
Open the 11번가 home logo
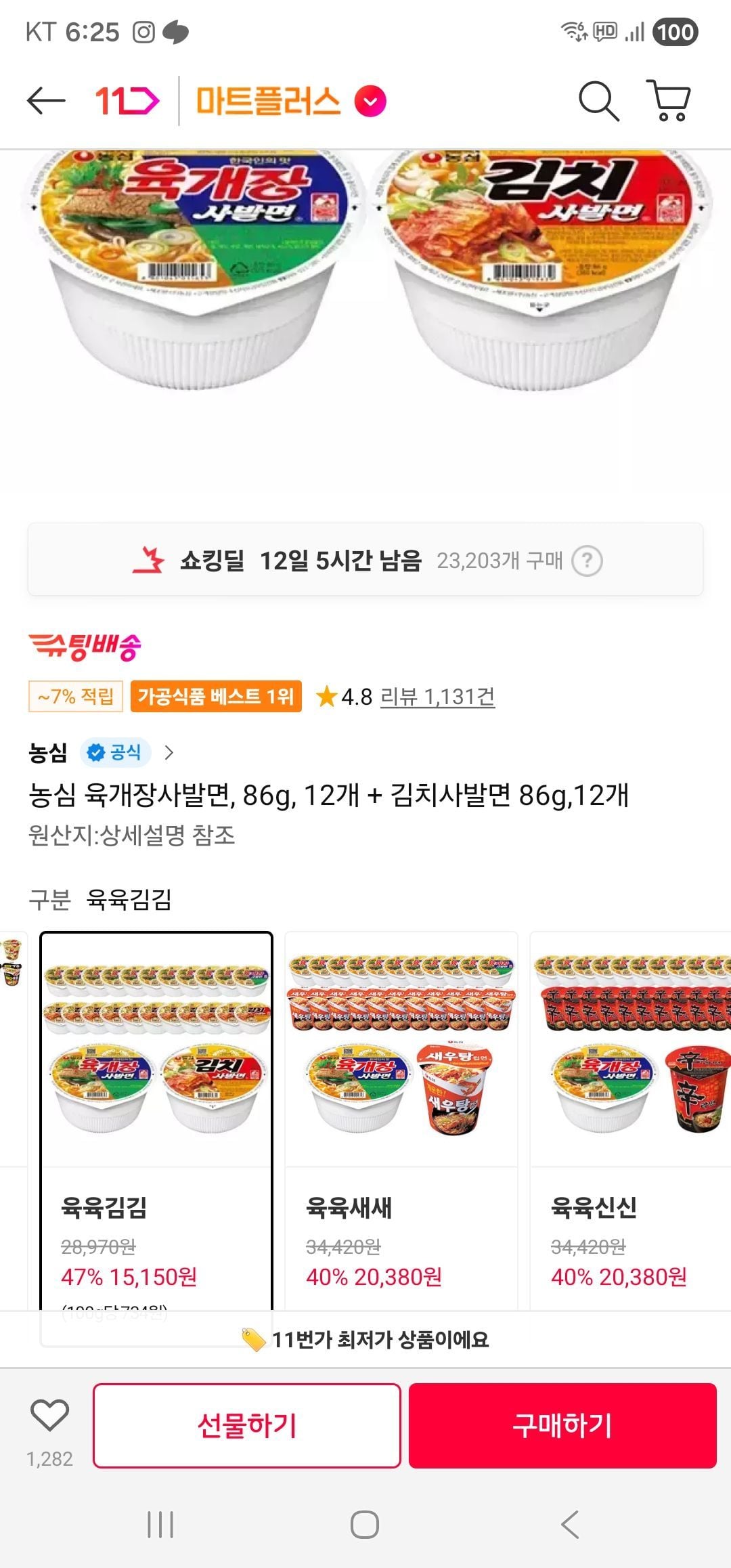(x=127, y=102)
